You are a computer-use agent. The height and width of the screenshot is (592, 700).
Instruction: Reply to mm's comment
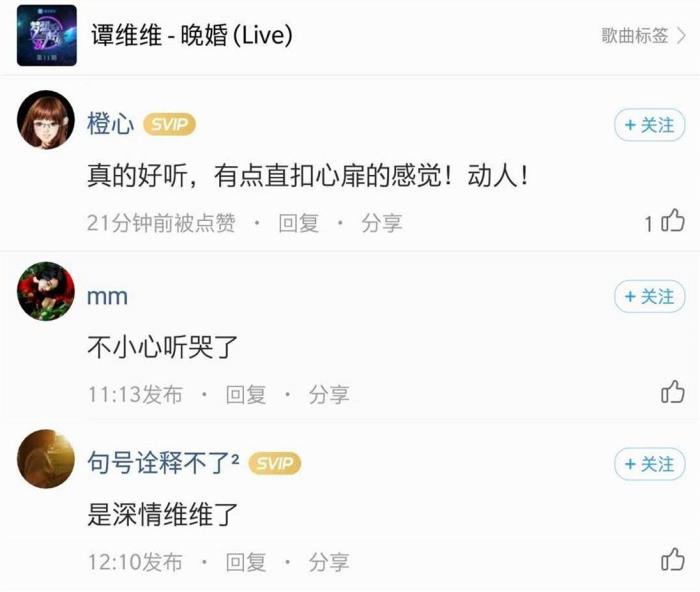click(x=246, y=395)
